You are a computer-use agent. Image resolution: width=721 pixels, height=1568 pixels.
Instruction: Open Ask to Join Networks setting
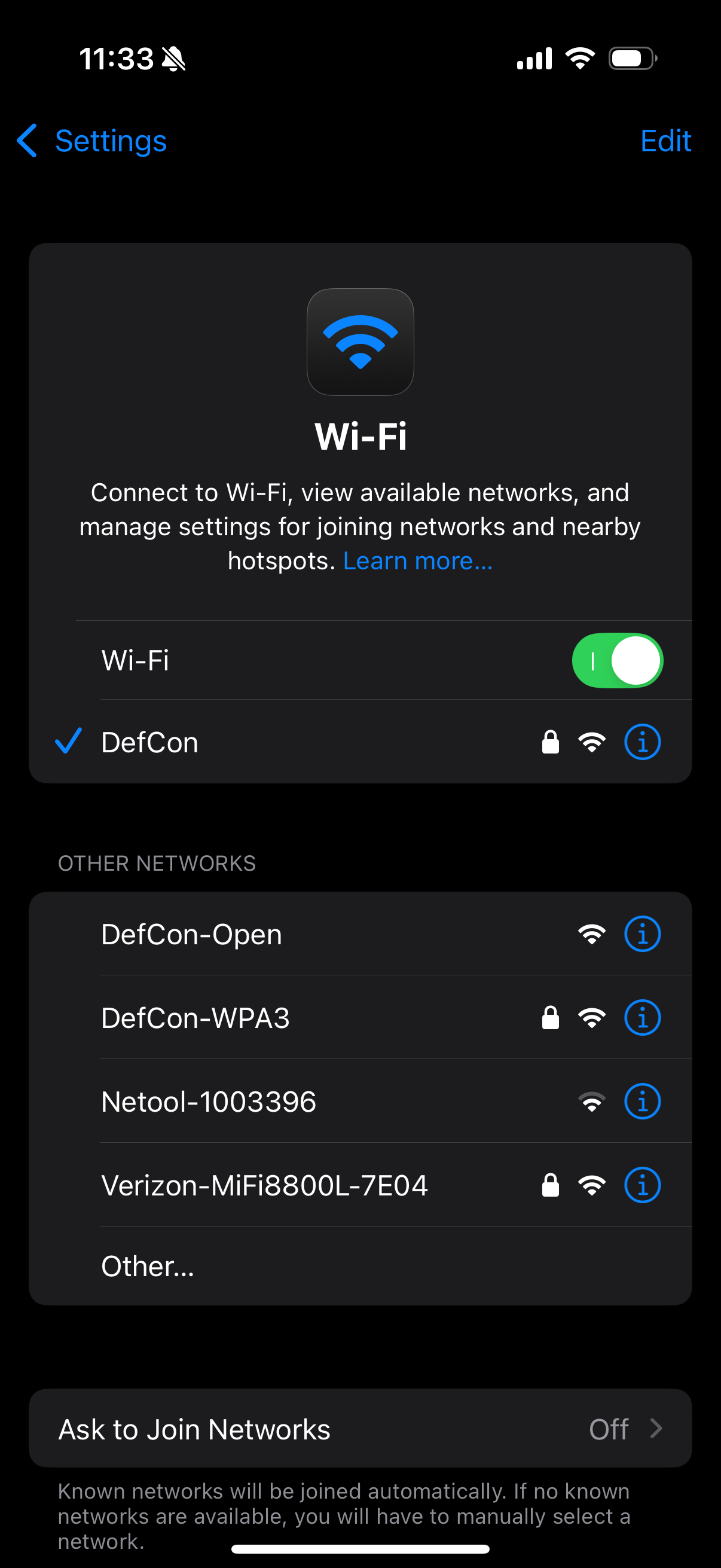pyautogui.click(x=360, y=1428)
